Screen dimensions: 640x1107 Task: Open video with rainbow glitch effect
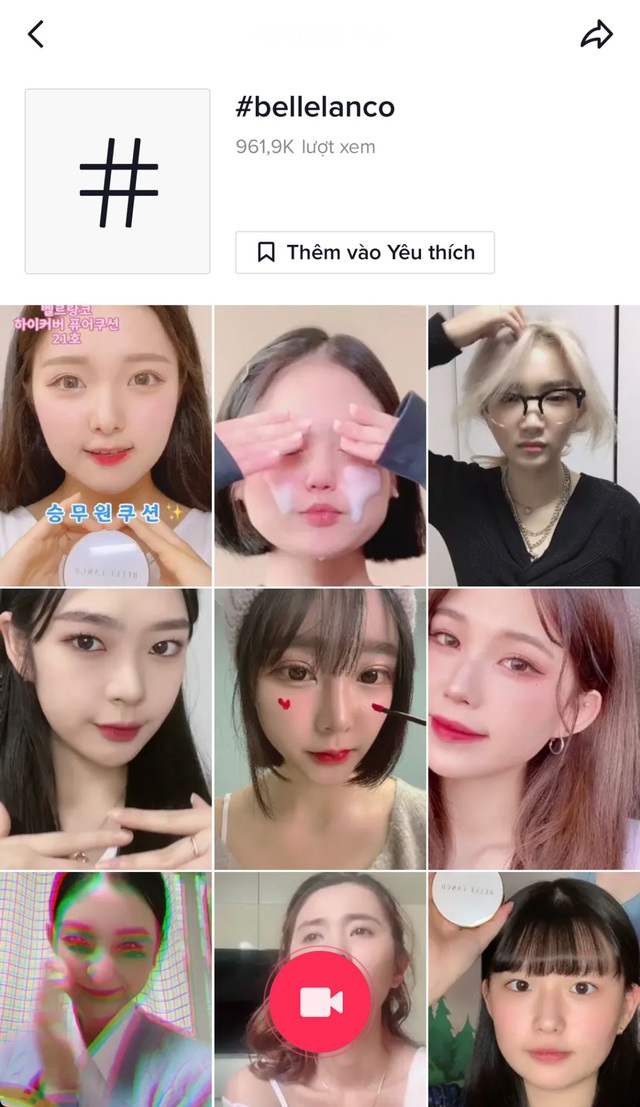pyautogui.click(x=106, y=990)
